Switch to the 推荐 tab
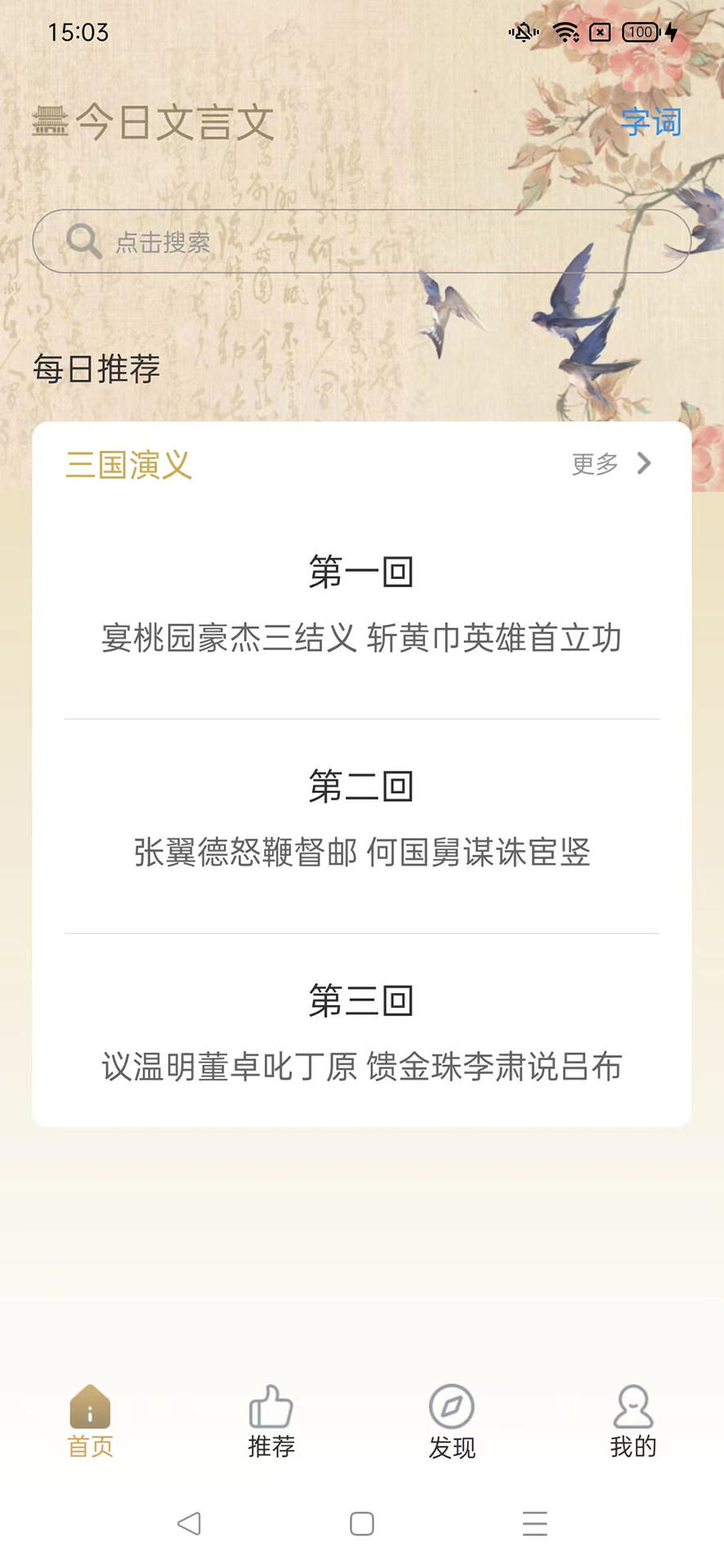The width and height of the screenshot is (724, 1568). pyautogui.click(x=271, y=1422)
